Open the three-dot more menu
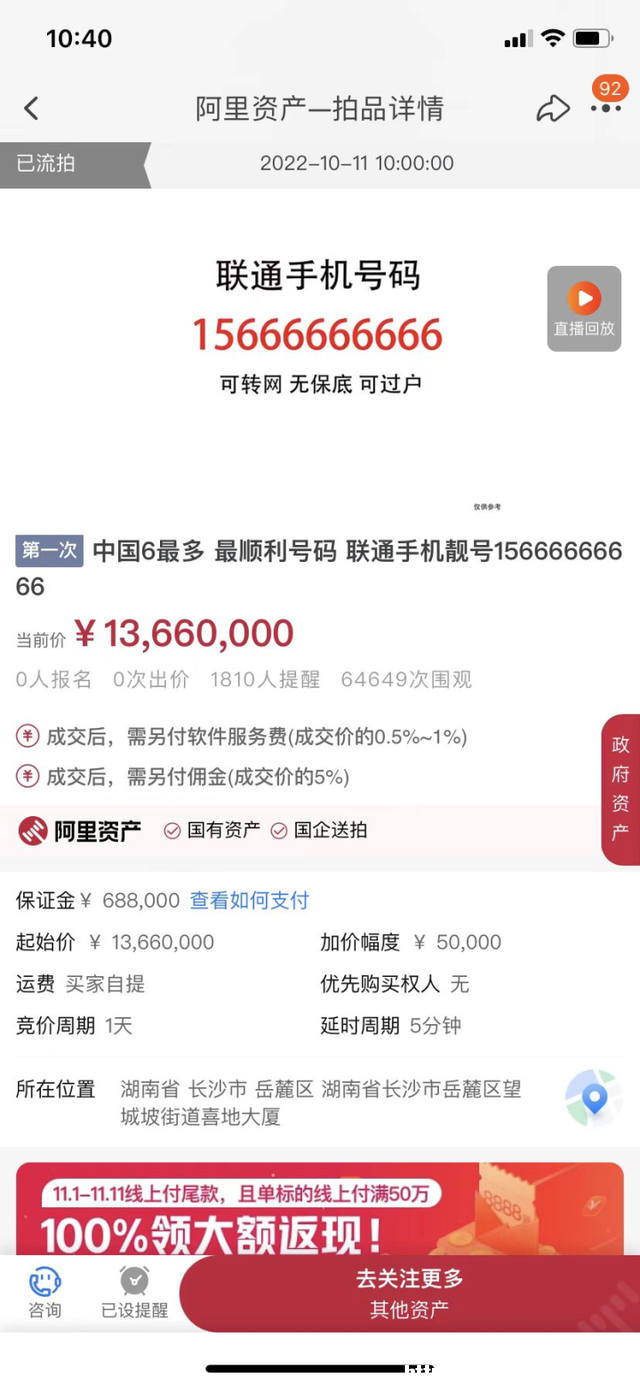Viewport: 640px width, 1385px height. coord(605,108)
